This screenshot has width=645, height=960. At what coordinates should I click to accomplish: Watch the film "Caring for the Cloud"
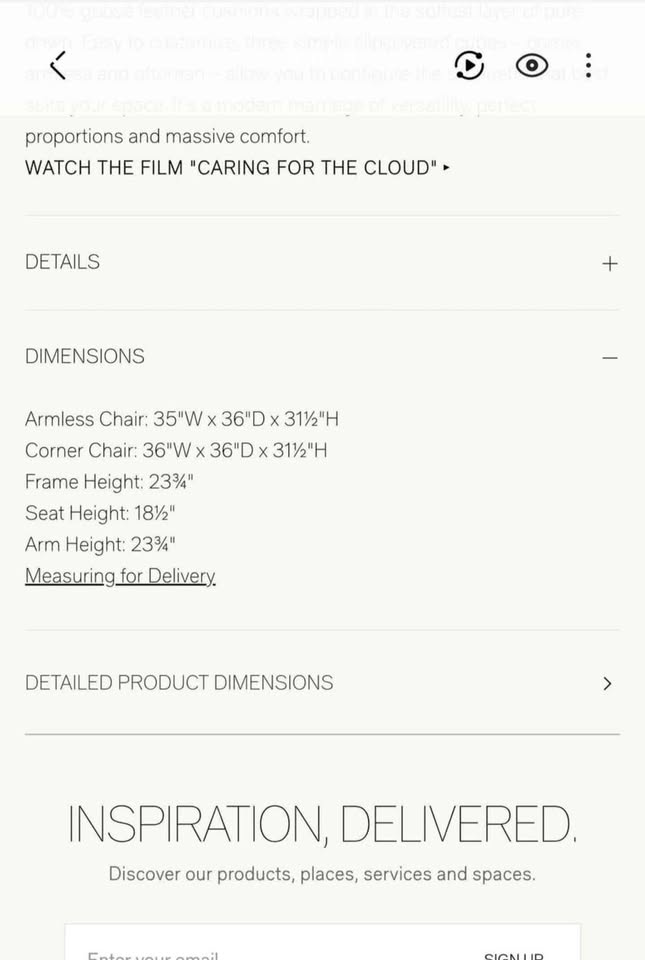click(237, 168)
